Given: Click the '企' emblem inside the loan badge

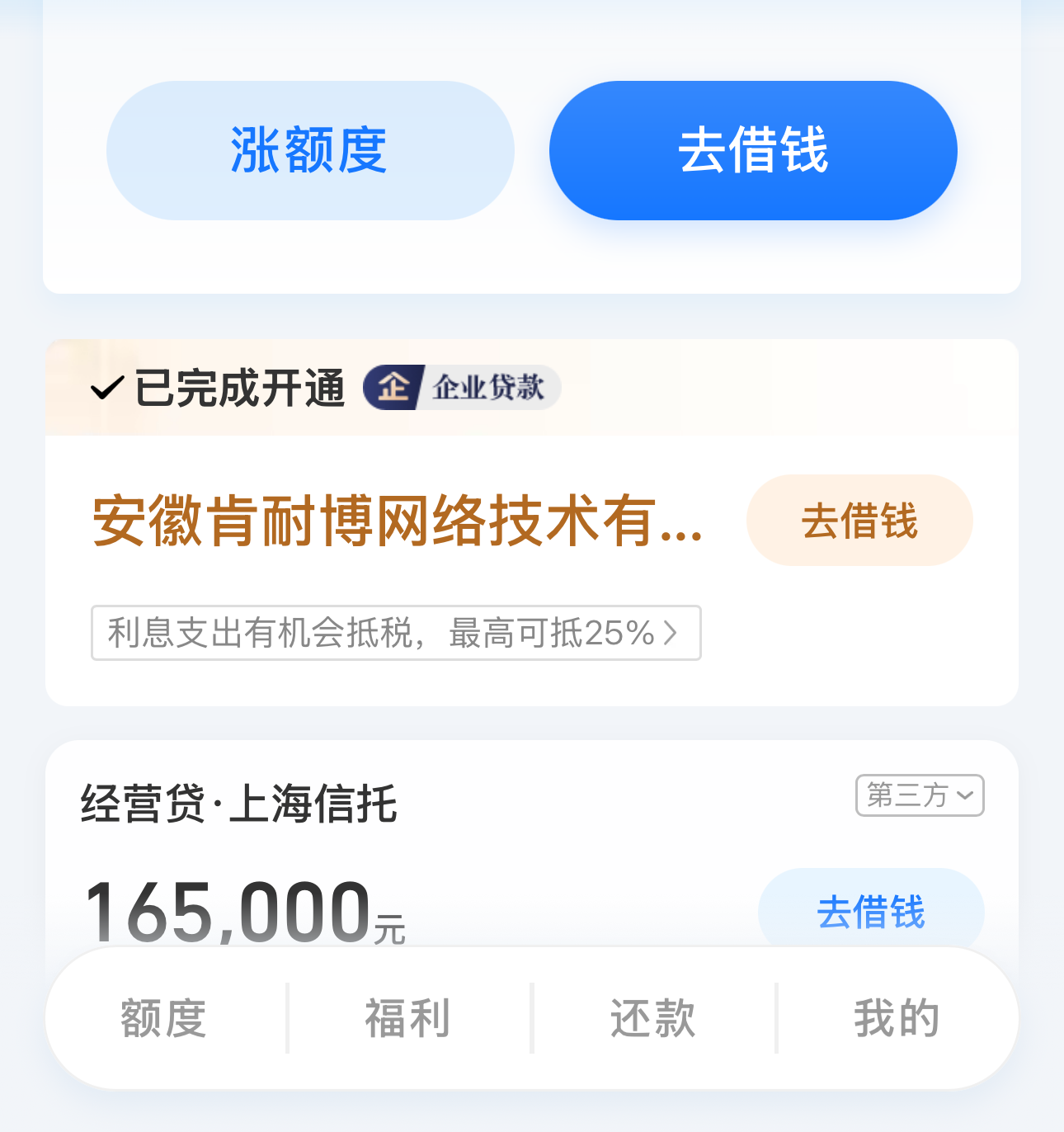Looking at the screenshot, I should (394, 388).
